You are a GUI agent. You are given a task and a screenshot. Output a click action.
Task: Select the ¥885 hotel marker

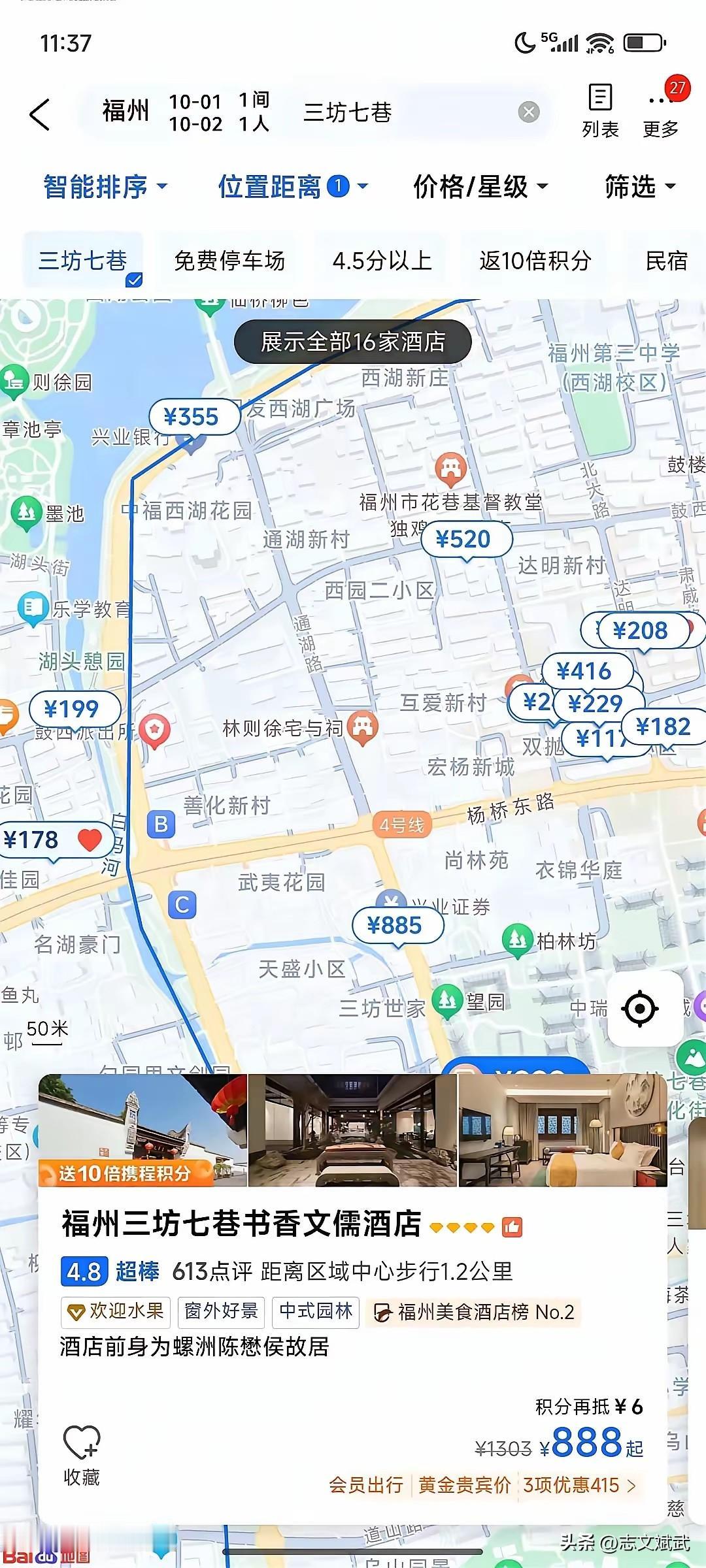point(395,925)
